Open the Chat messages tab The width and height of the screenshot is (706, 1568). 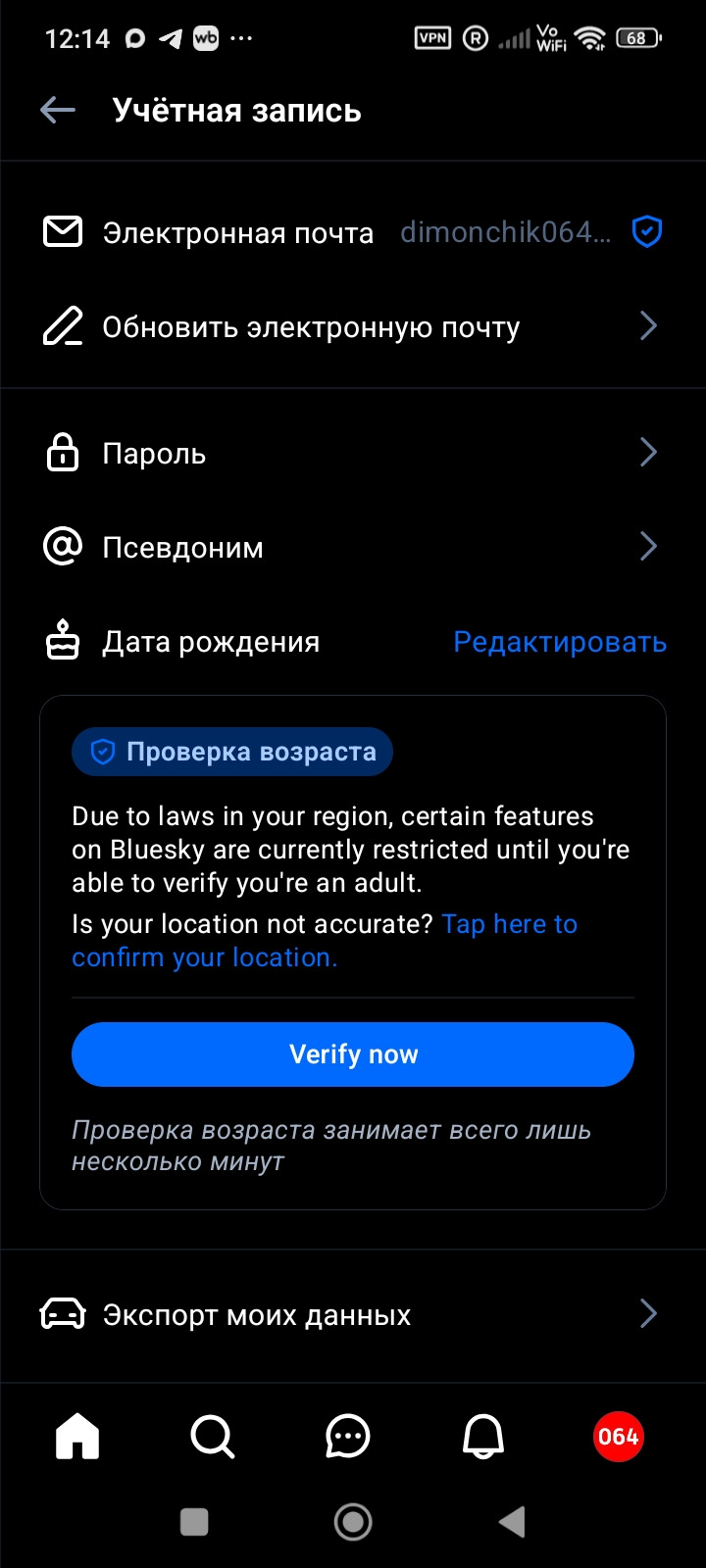pyautogui.click(x=347, y=1437)
